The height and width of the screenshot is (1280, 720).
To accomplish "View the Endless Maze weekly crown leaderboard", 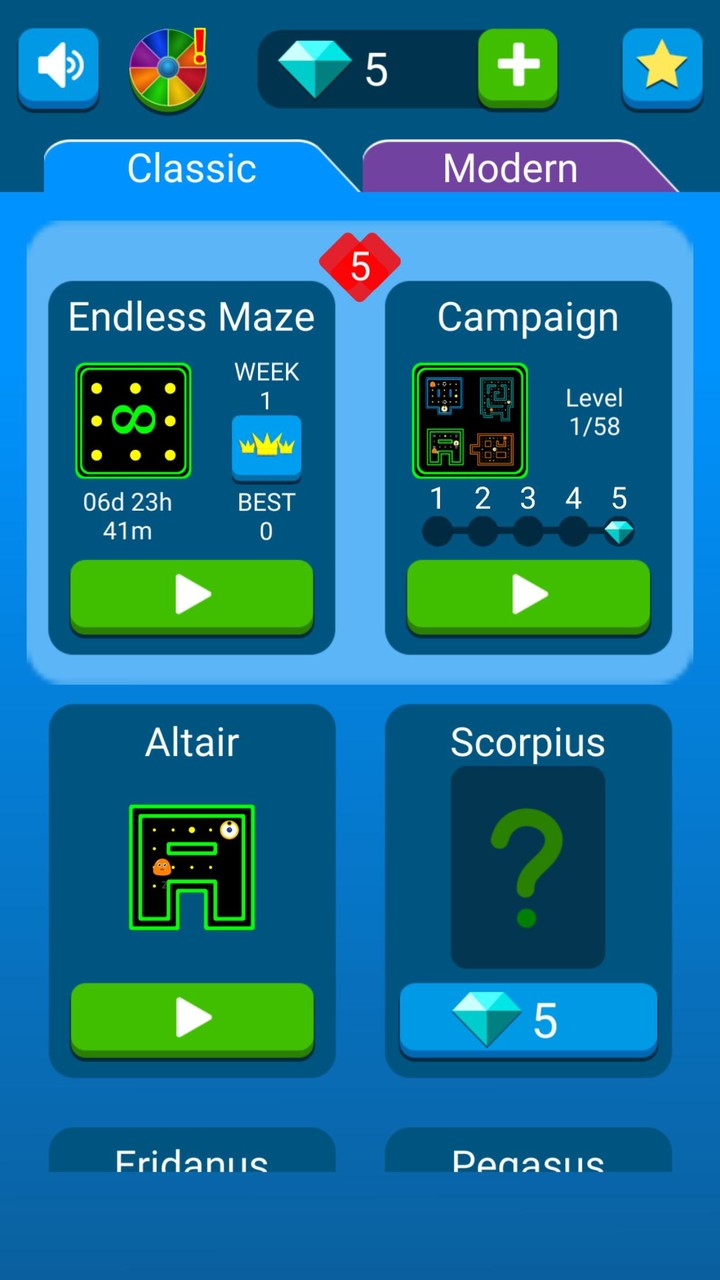I will click(x=266, y=445).
